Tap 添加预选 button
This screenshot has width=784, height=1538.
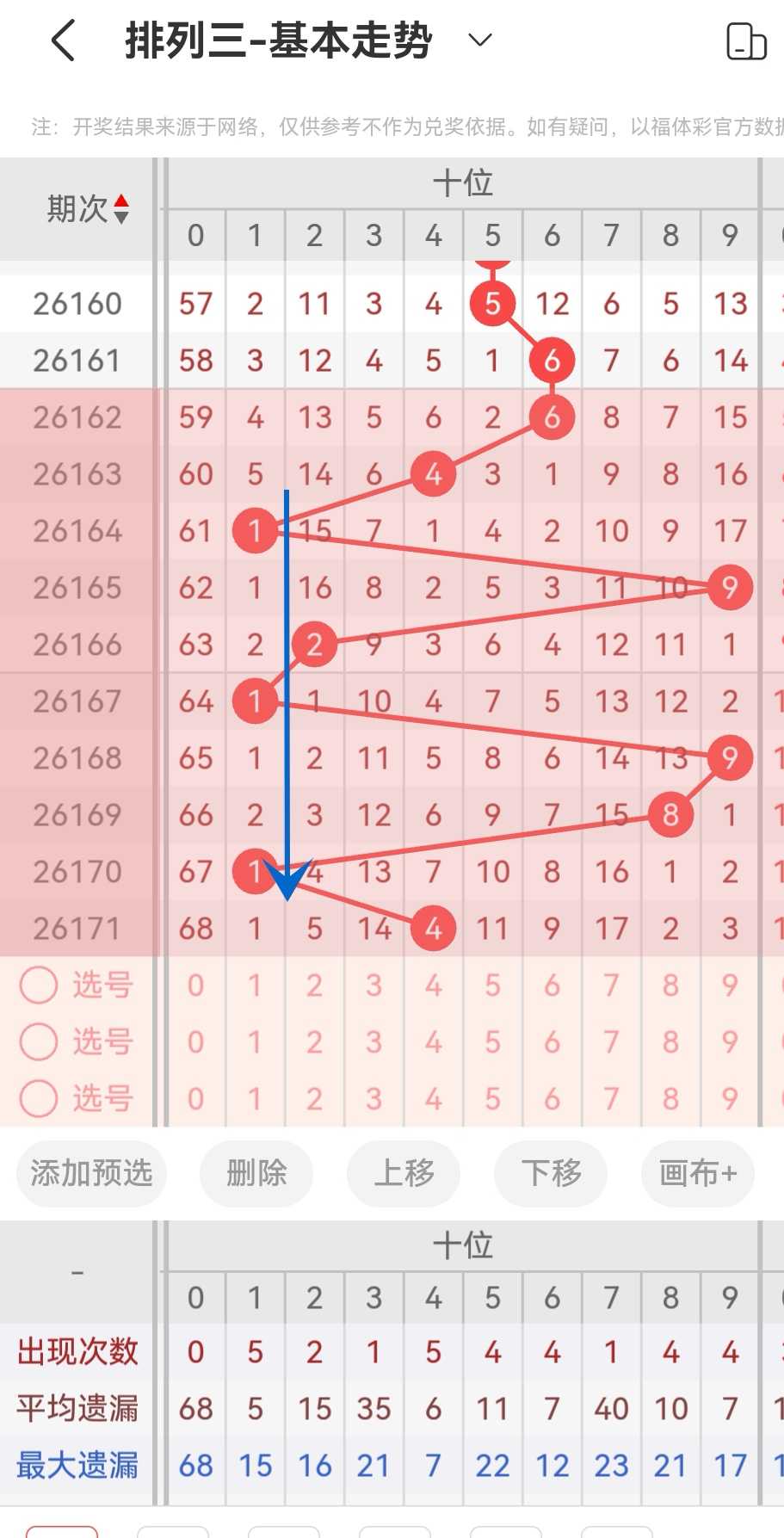91,1173
